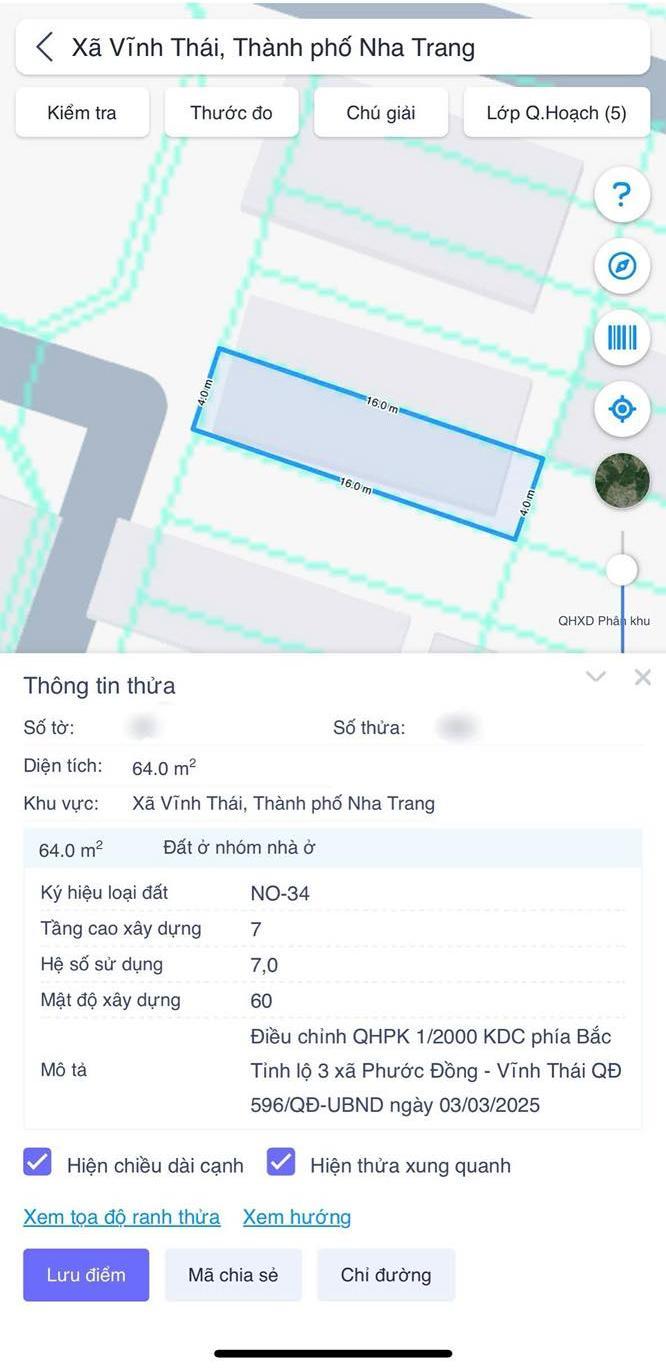
Task: Open the barcode scanner icon
Action: [x=622, y=337]
